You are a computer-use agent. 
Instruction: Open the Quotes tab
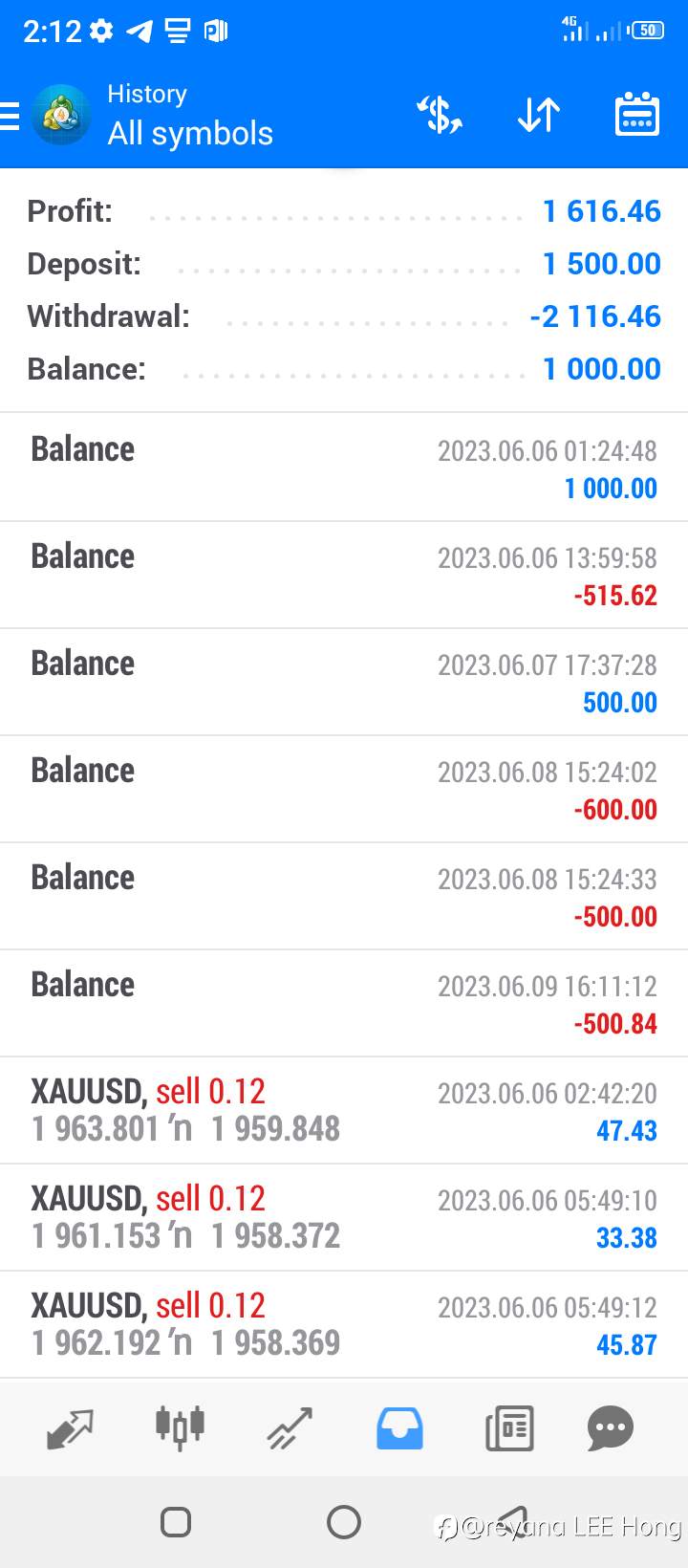(x=71, y=1428)
